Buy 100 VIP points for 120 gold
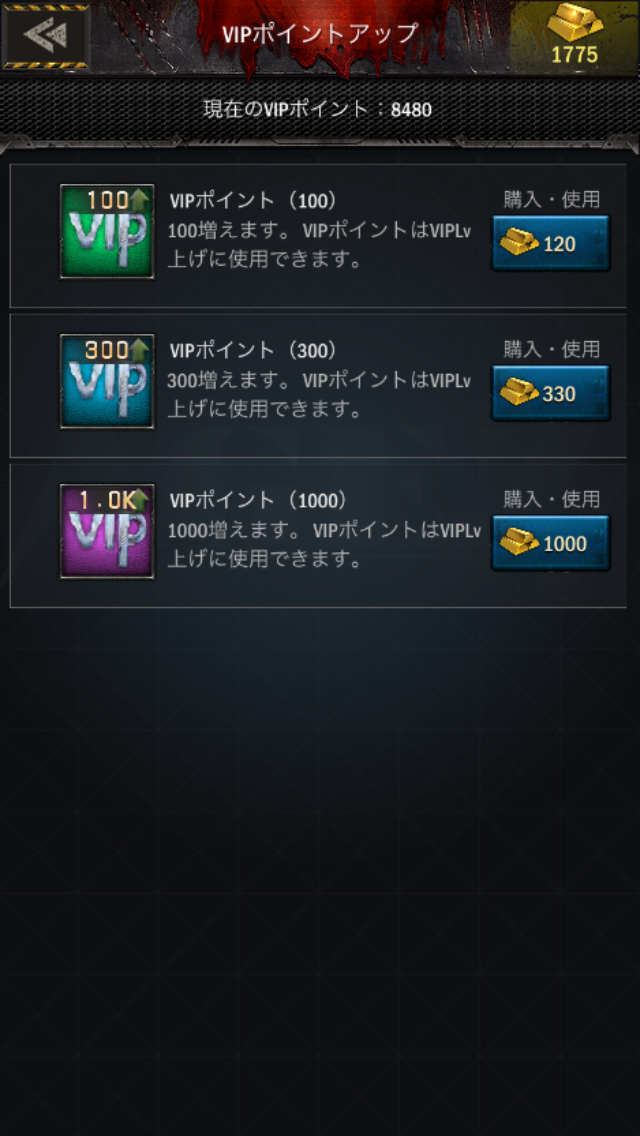 click(551, 243)
